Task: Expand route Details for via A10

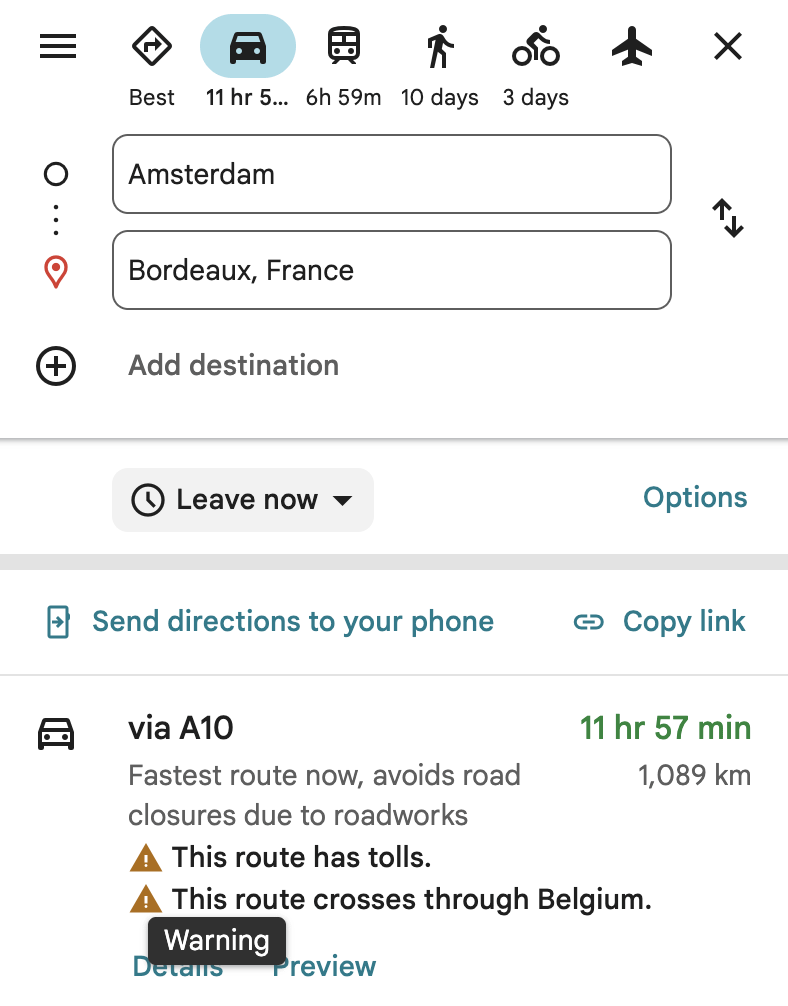Action: pos(177,966)
